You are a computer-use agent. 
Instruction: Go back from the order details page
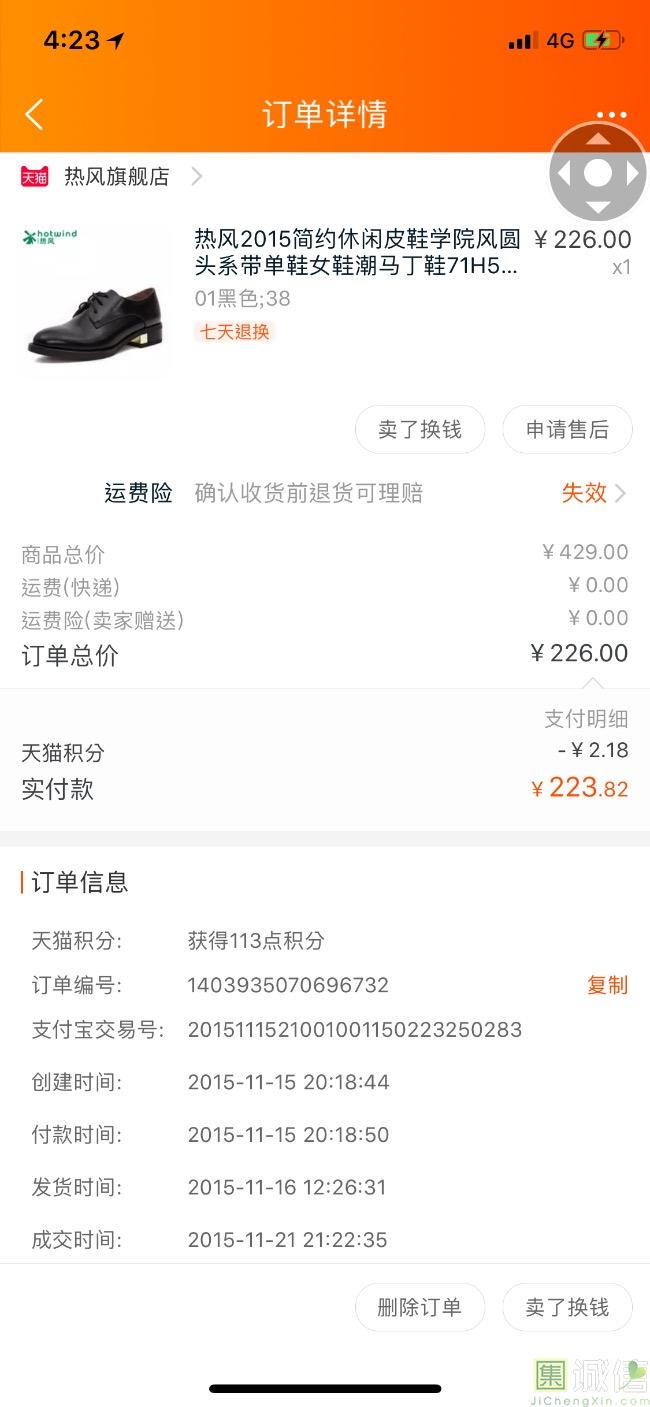point(34,114)
